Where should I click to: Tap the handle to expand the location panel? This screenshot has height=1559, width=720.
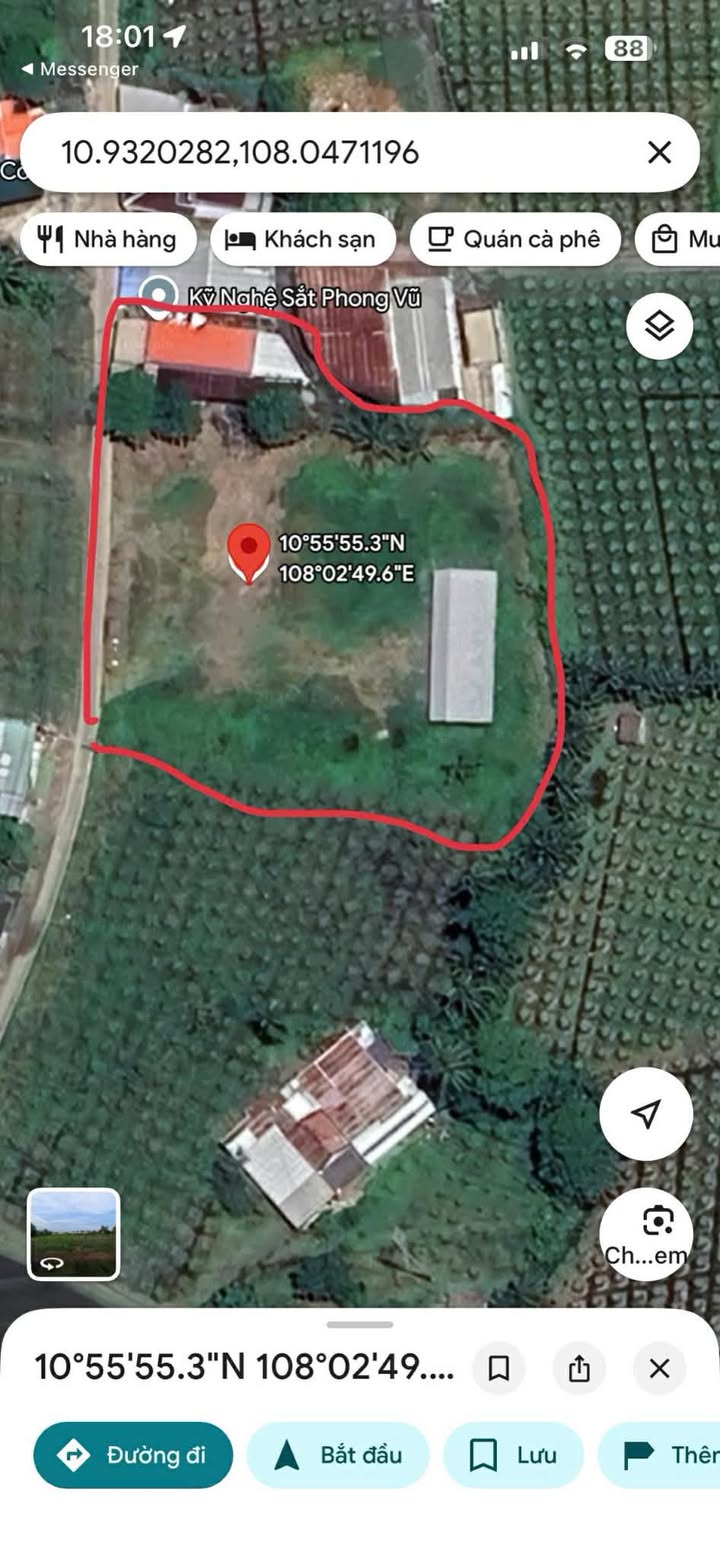click(360, 1325)
